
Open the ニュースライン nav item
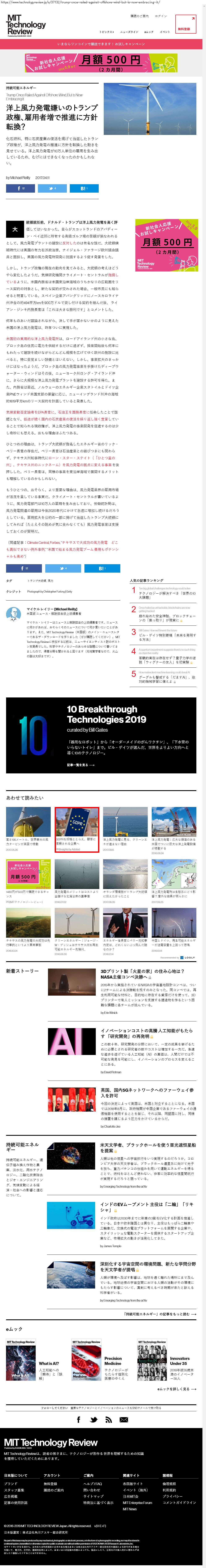pyautogui.click(x=129, y=32)
